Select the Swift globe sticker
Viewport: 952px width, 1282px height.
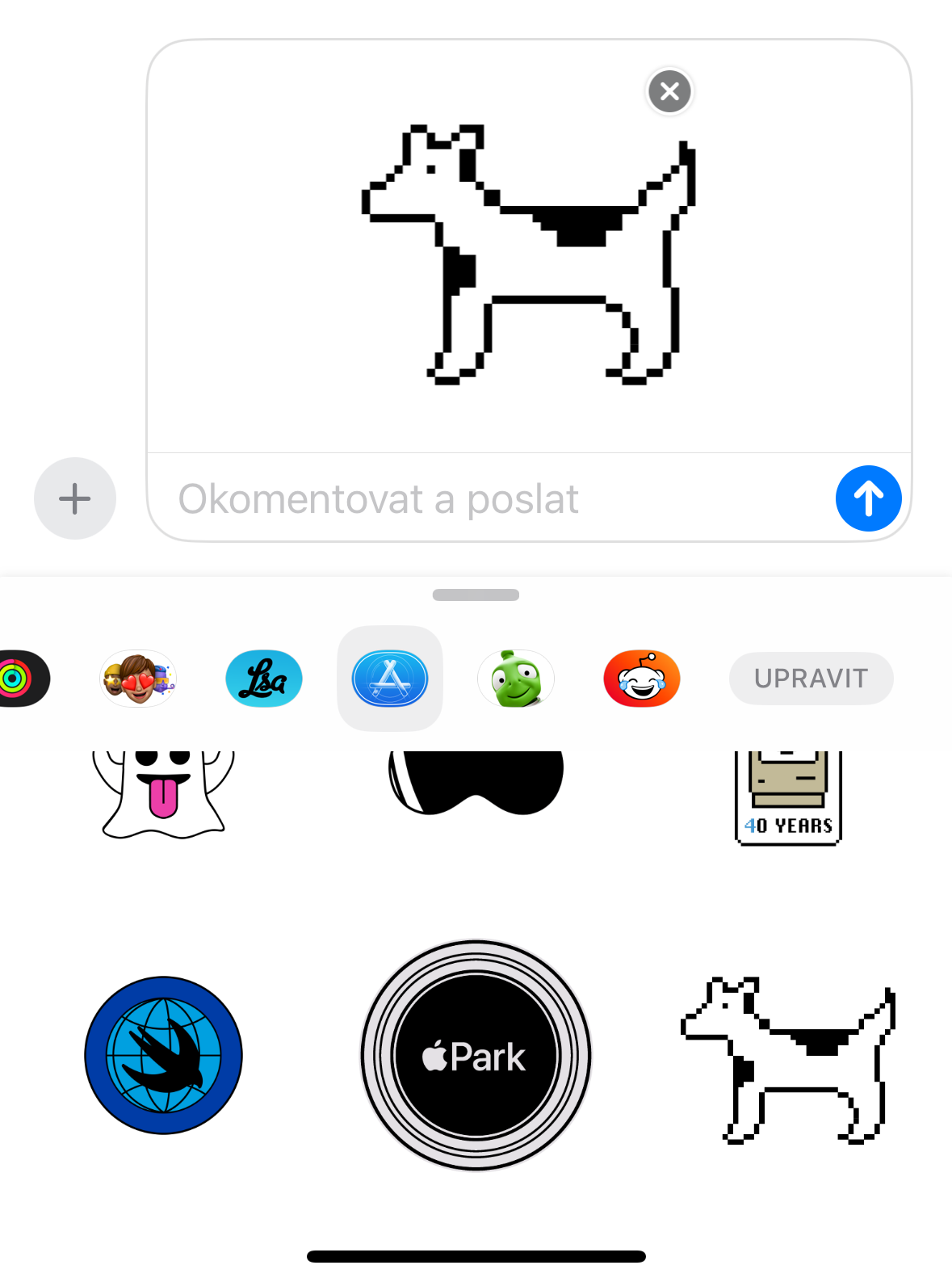pyautogui.click(x=163, y=1054)
